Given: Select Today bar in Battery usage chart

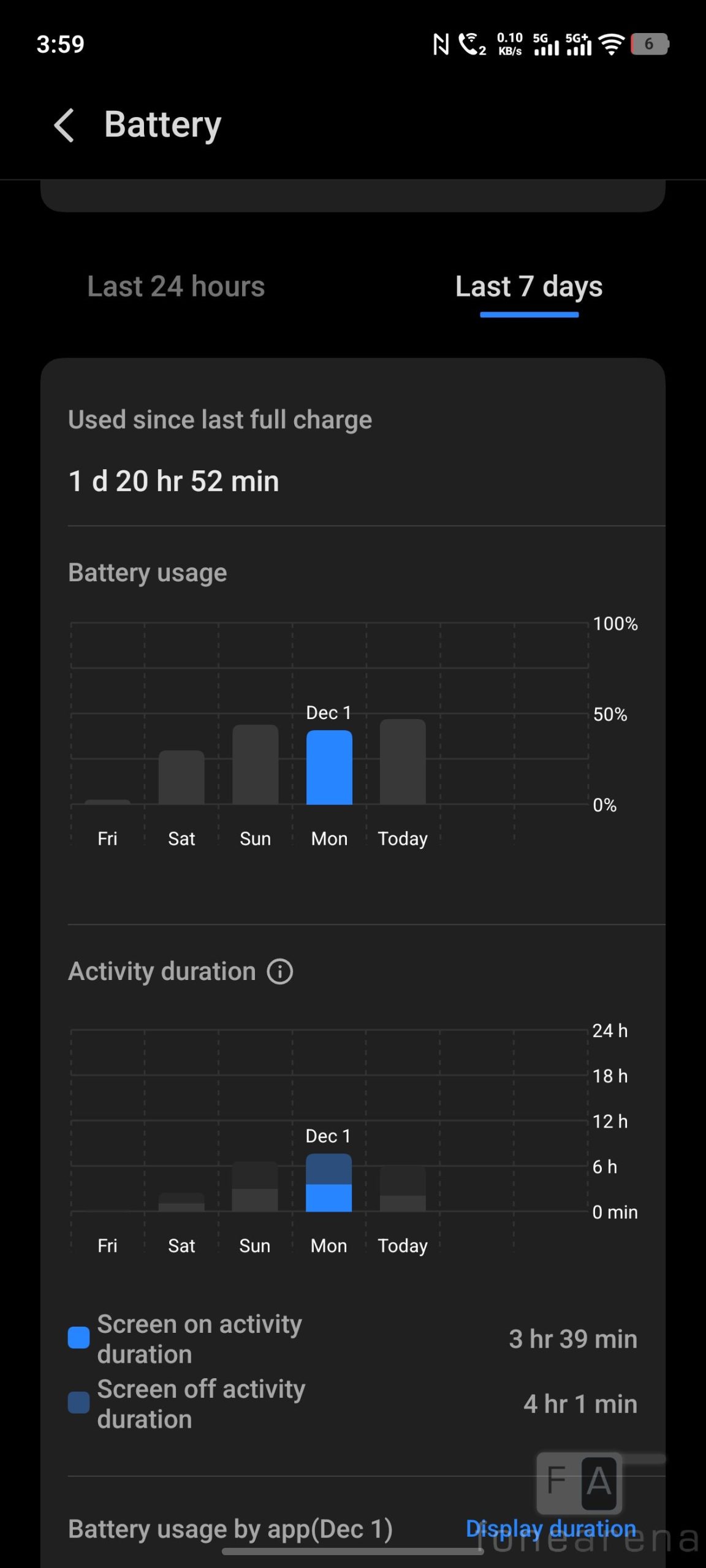Looking at the screenshot, I should 403,761.
